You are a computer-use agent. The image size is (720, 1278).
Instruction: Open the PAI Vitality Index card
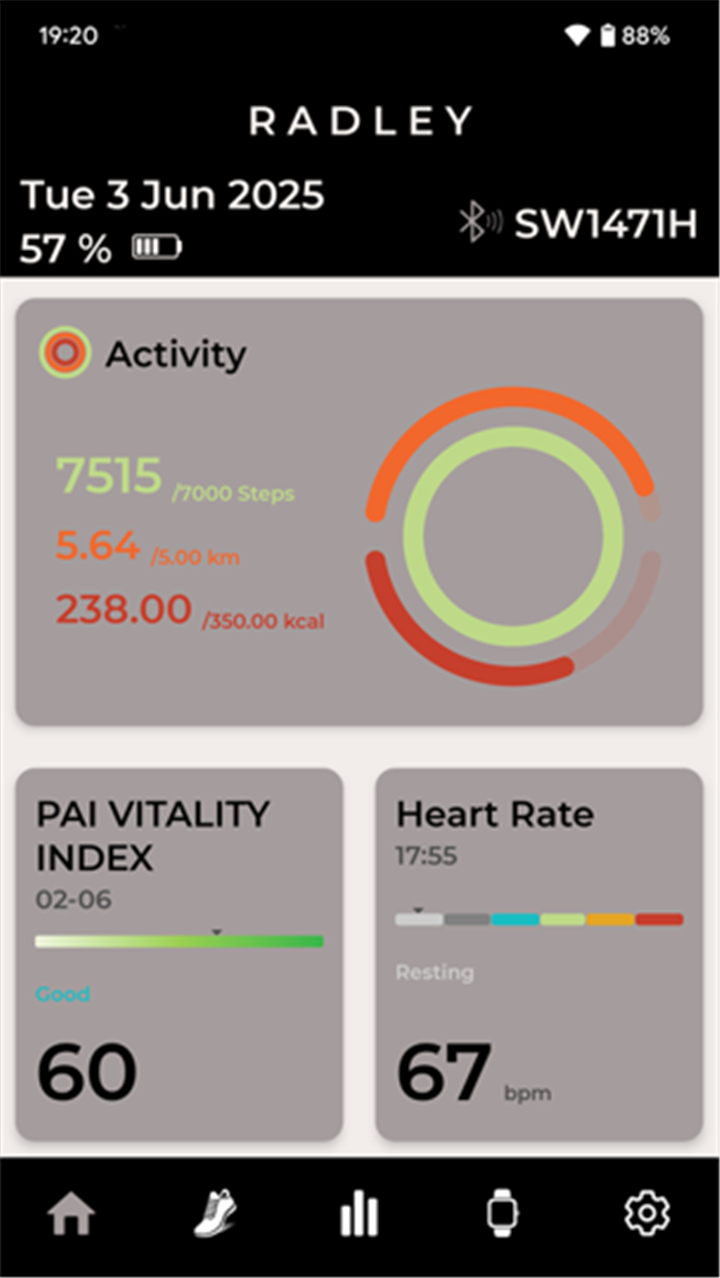point(180,954)
